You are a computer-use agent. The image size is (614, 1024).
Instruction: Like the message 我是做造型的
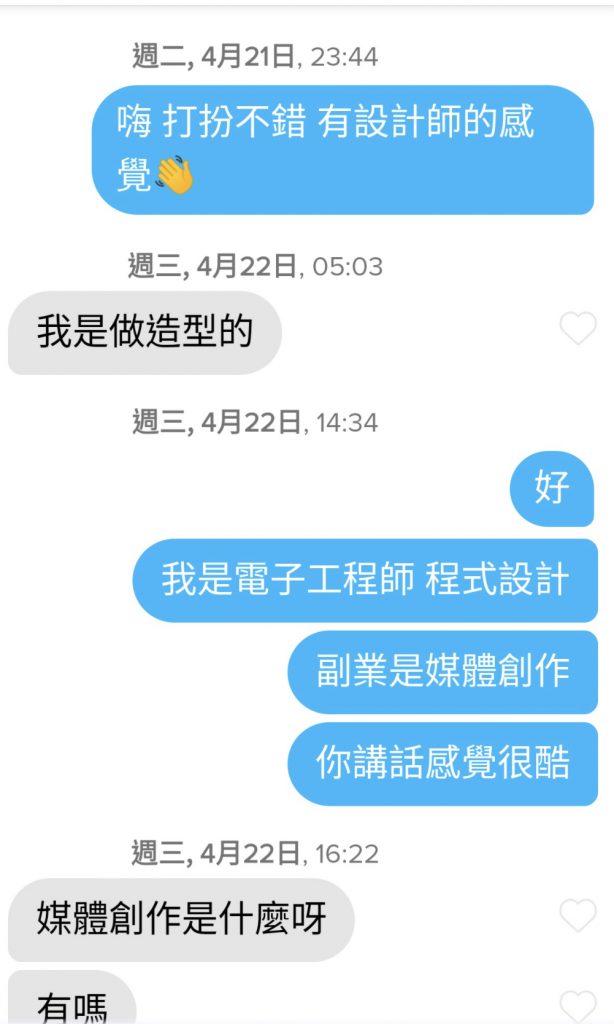coord(578,328)
